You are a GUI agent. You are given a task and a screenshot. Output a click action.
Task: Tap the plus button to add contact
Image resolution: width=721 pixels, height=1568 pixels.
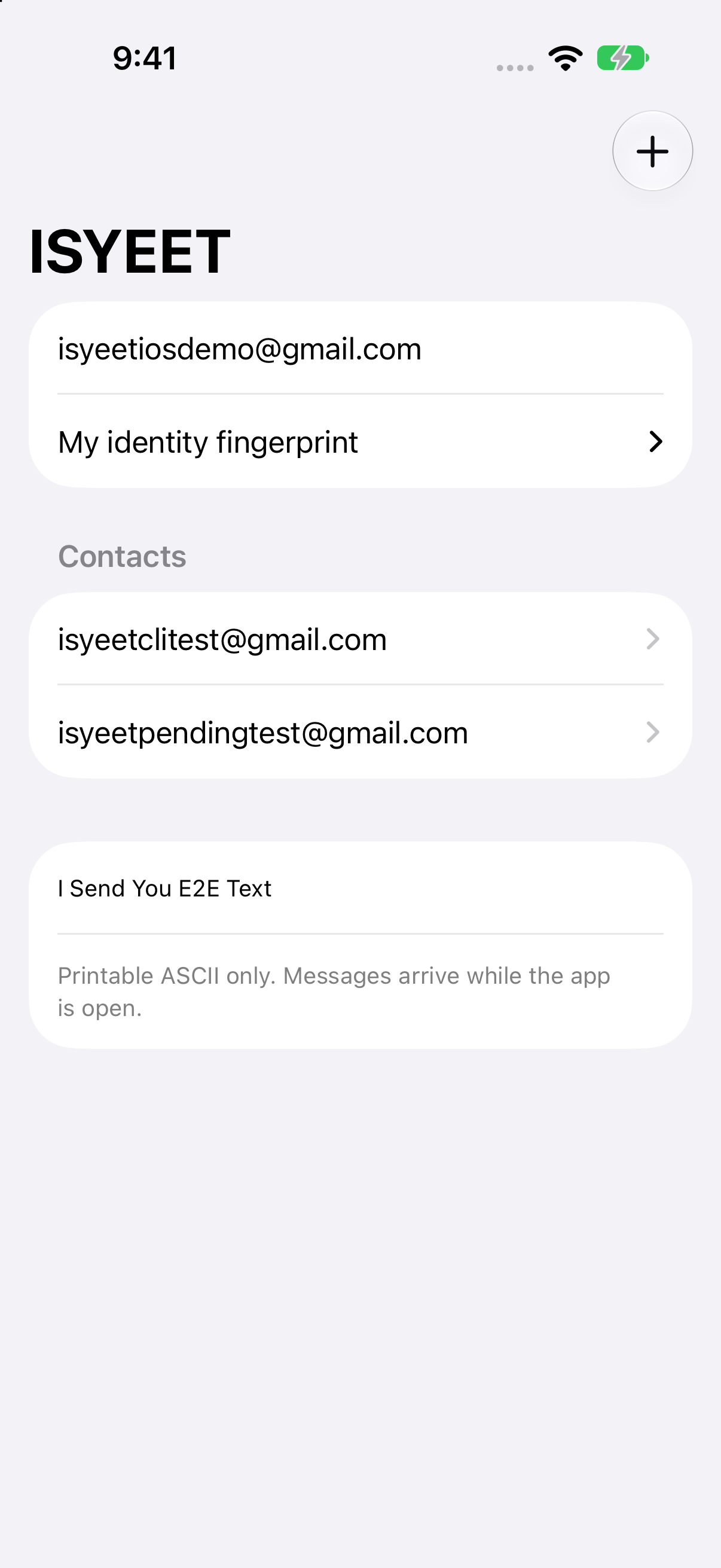tap(652, 151)
